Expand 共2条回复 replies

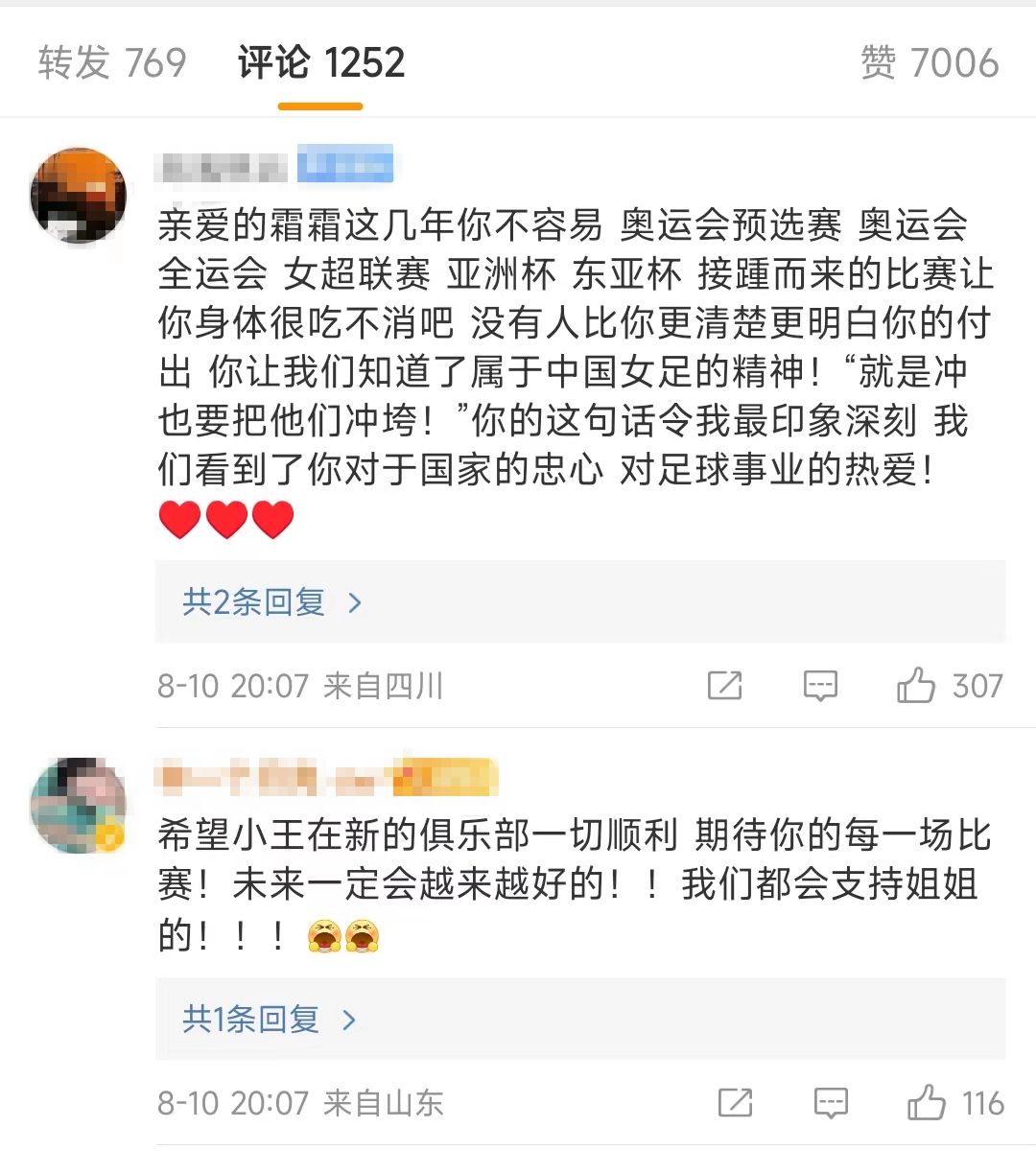pos(272,602)
